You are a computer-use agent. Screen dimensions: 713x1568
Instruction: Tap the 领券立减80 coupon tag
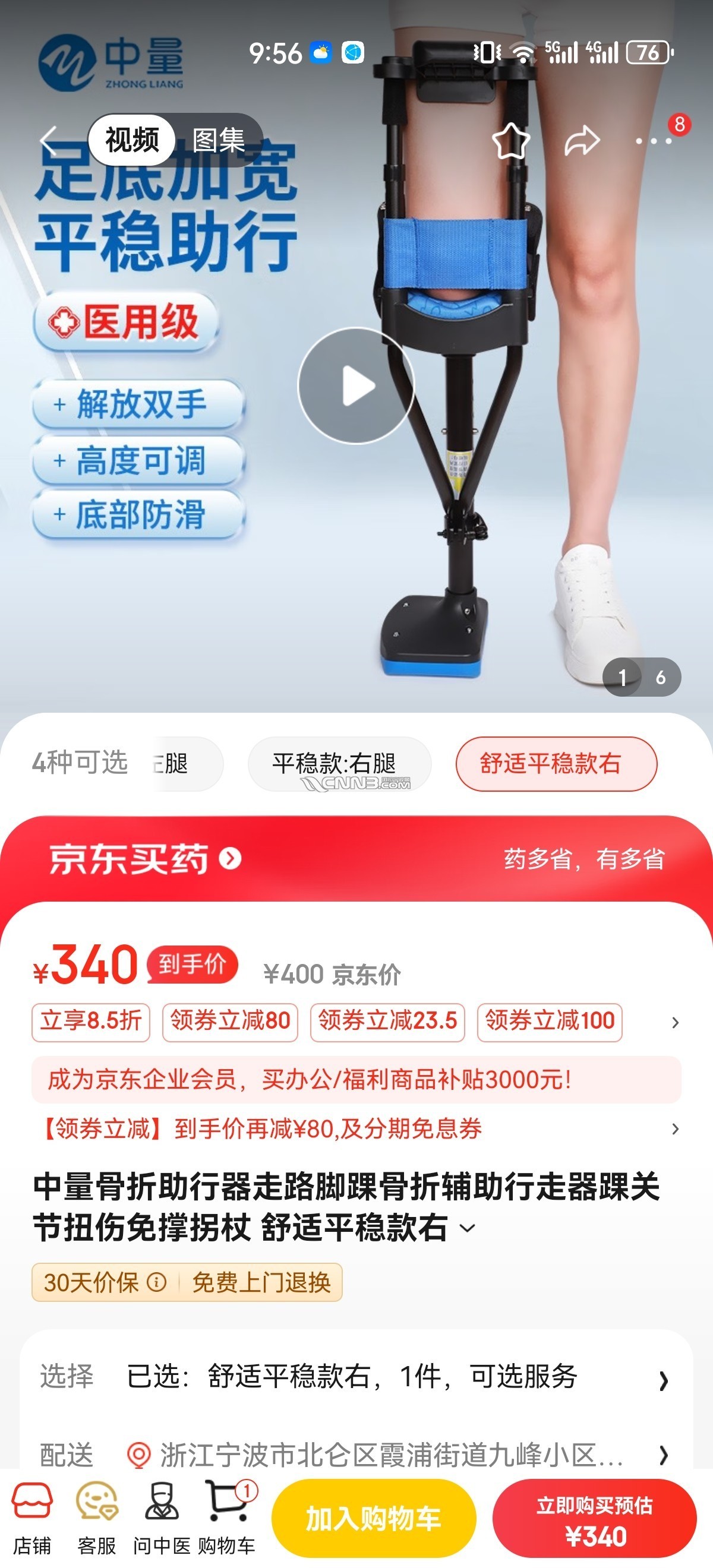[229, 1021]
